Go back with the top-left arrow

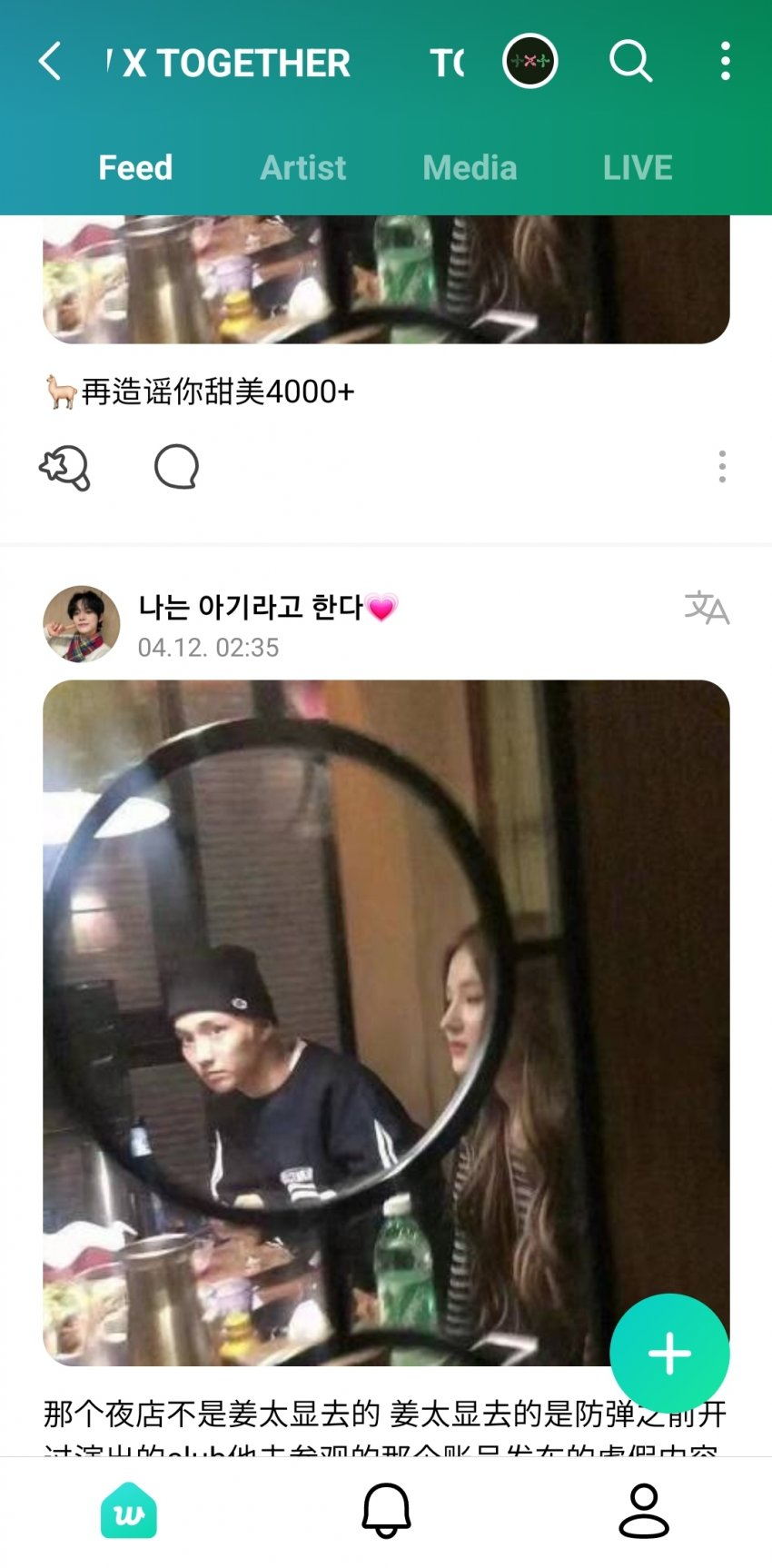(x=50, y=62)
